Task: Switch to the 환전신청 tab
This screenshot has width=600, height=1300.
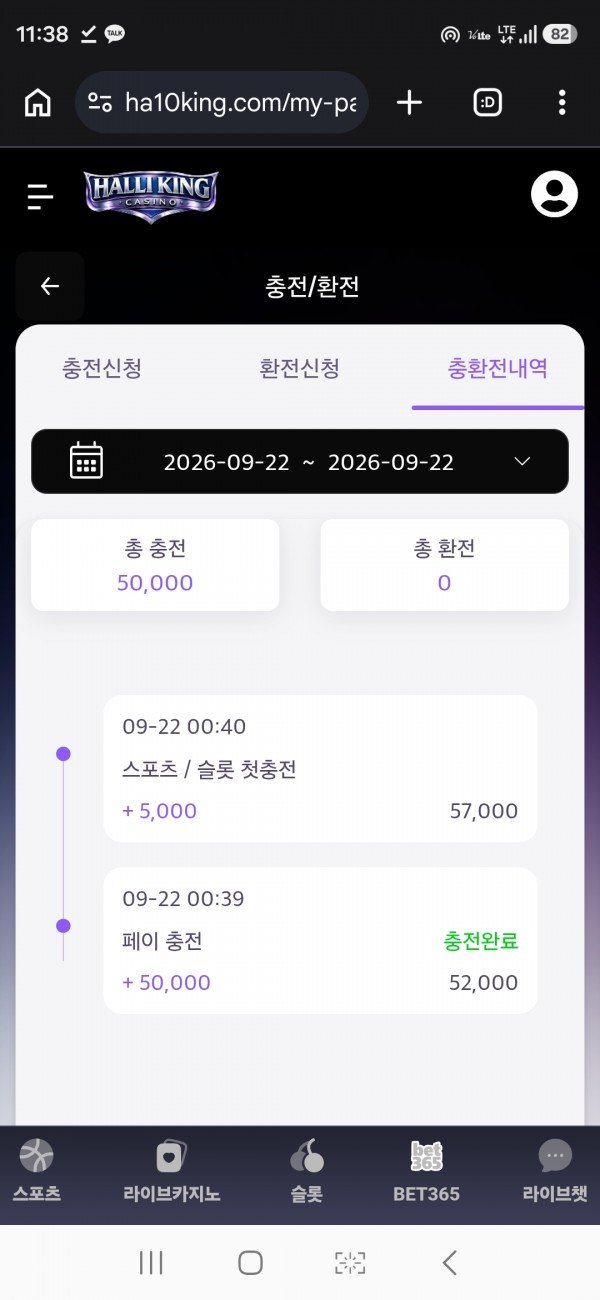Action: pos(299,368)
